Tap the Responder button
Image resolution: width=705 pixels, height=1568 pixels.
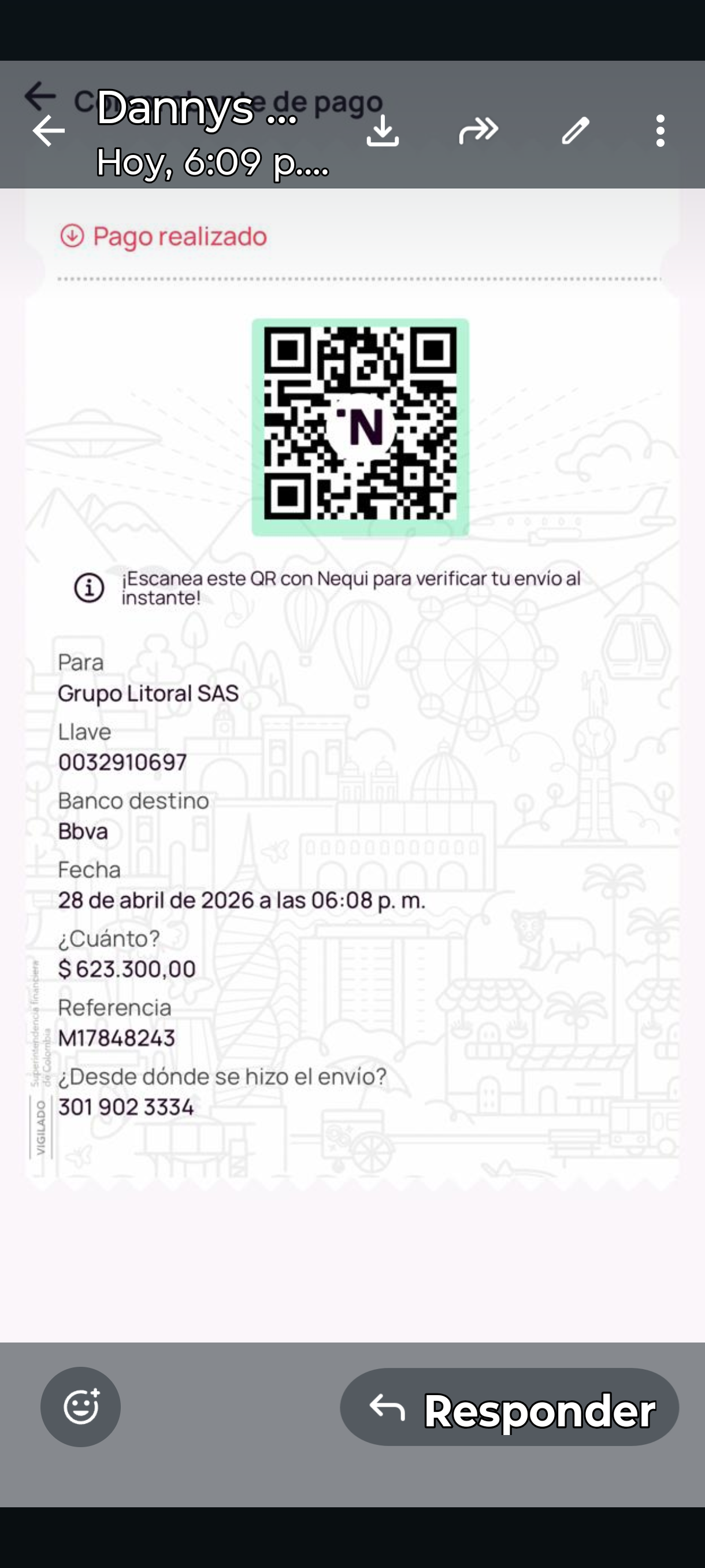click(509, 1407)
